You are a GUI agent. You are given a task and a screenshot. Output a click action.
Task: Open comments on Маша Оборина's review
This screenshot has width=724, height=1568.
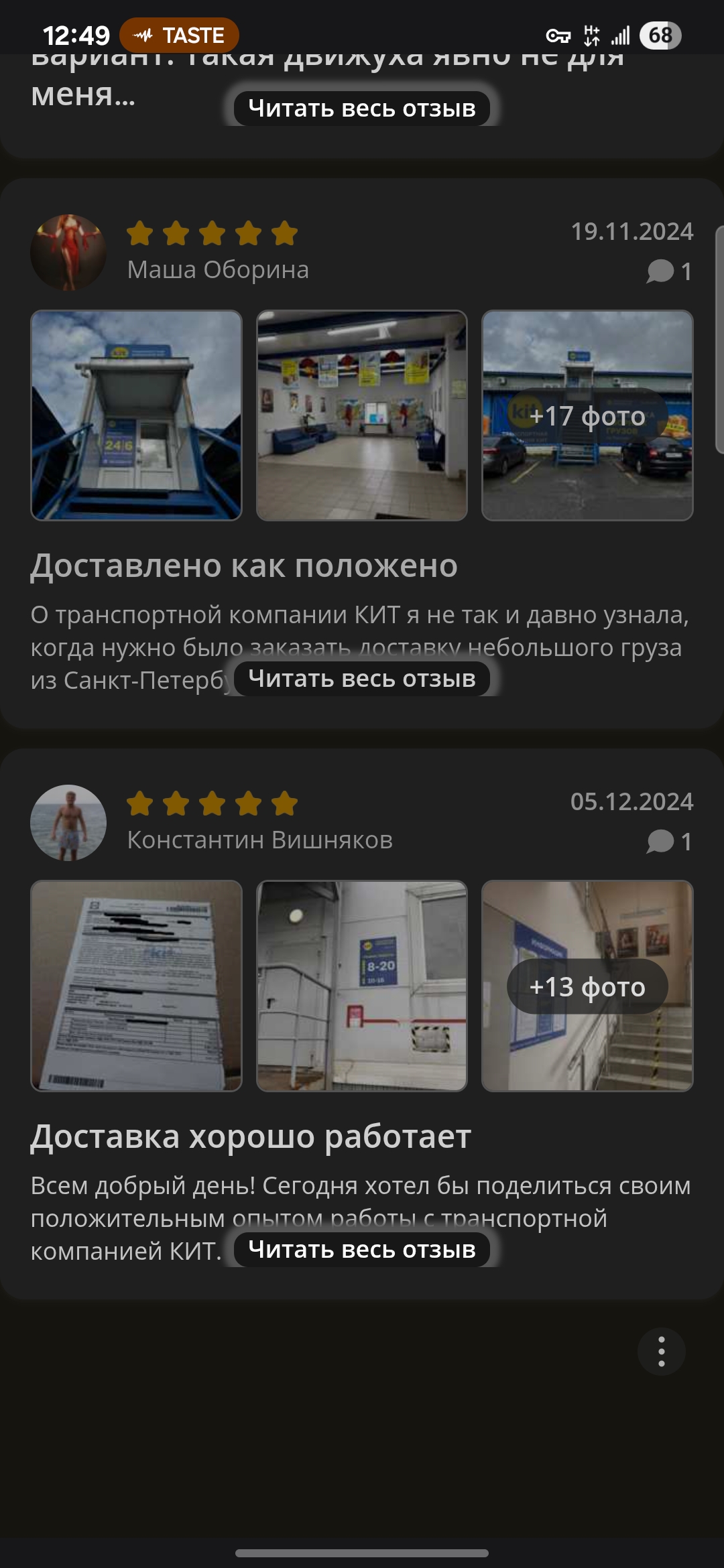pyautogui.click(x=669, y=271)
